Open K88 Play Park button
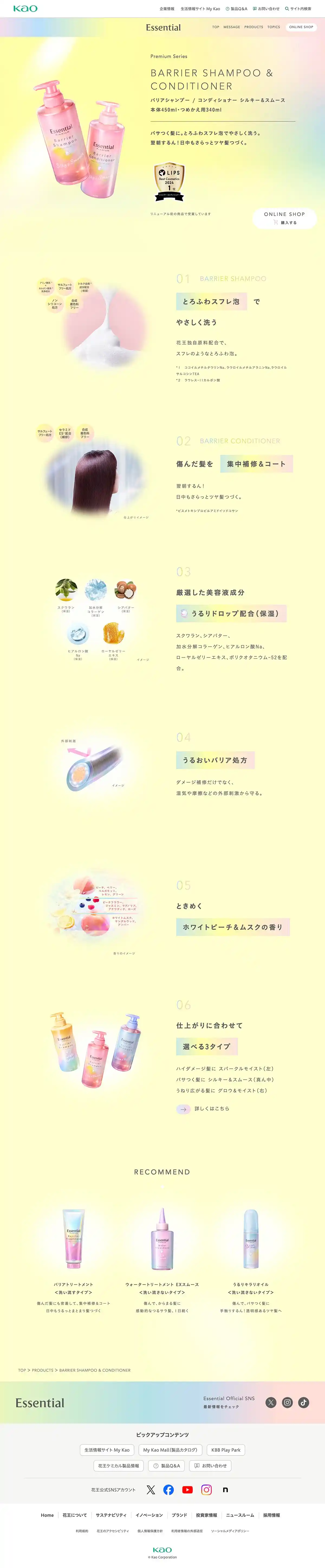This screenshot has width=325, height=1568. pyautogui.click(x=225, y=1450)
